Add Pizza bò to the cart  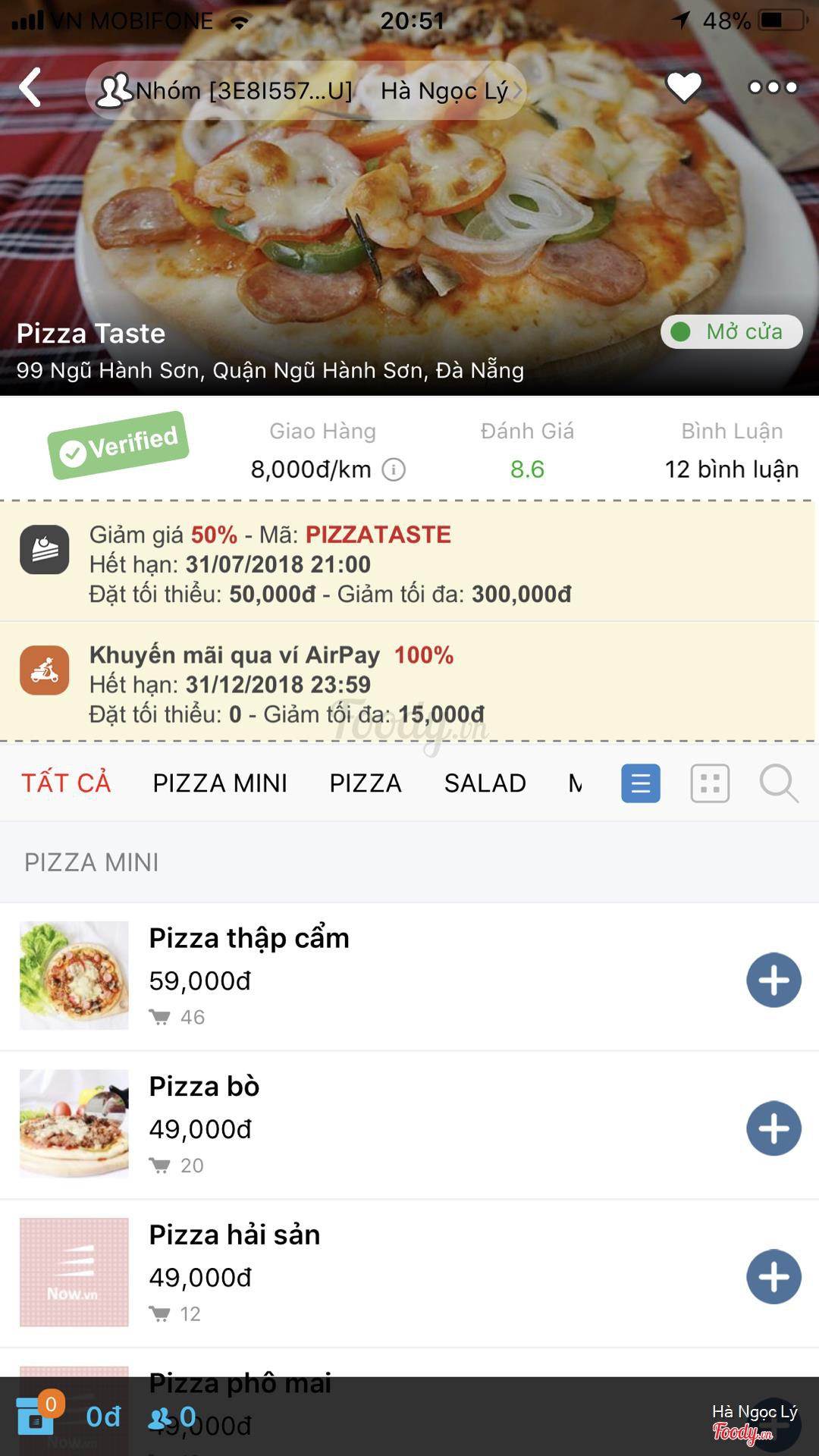tap(773, 1128)
